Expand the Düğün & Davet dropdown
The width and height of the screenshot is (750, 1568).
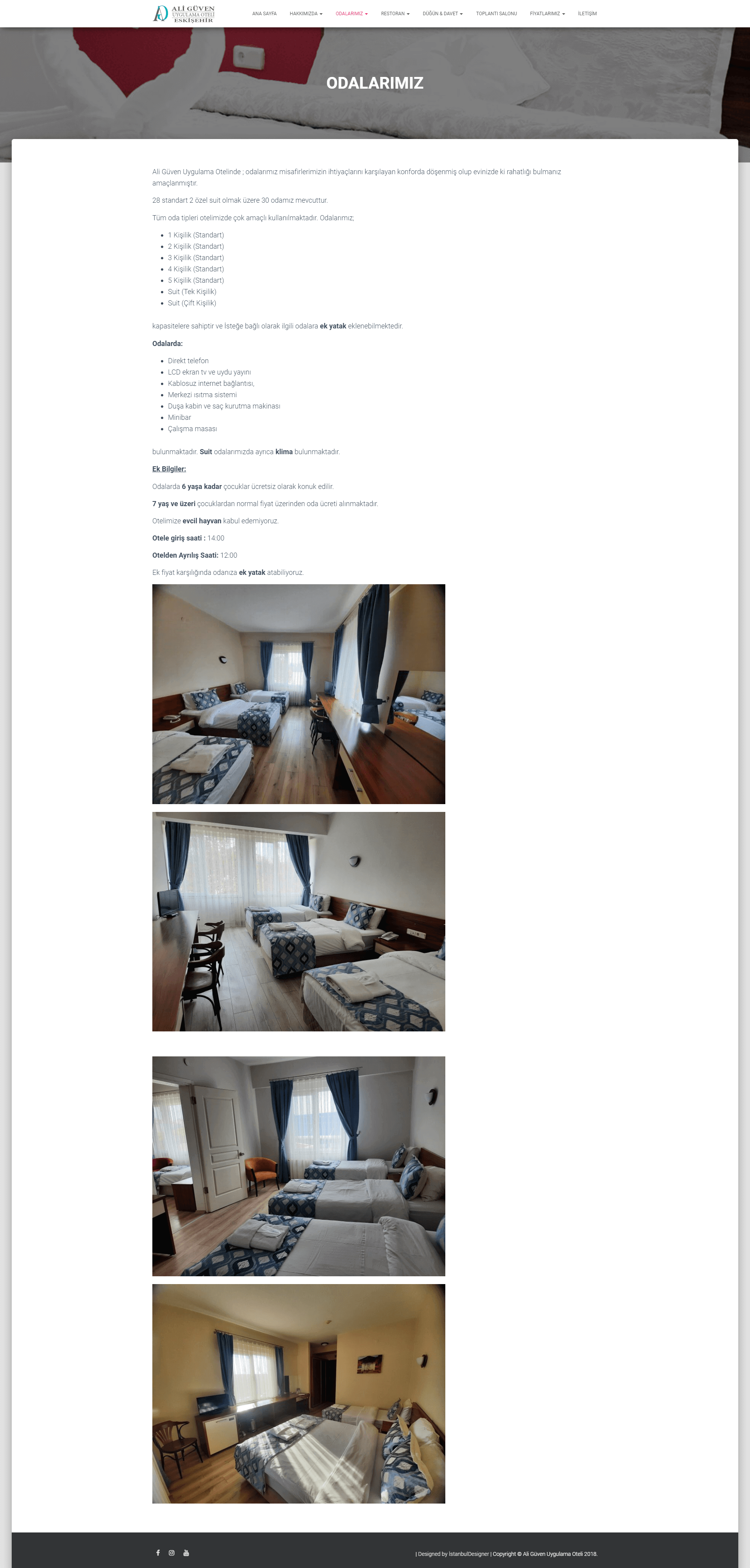443,13
